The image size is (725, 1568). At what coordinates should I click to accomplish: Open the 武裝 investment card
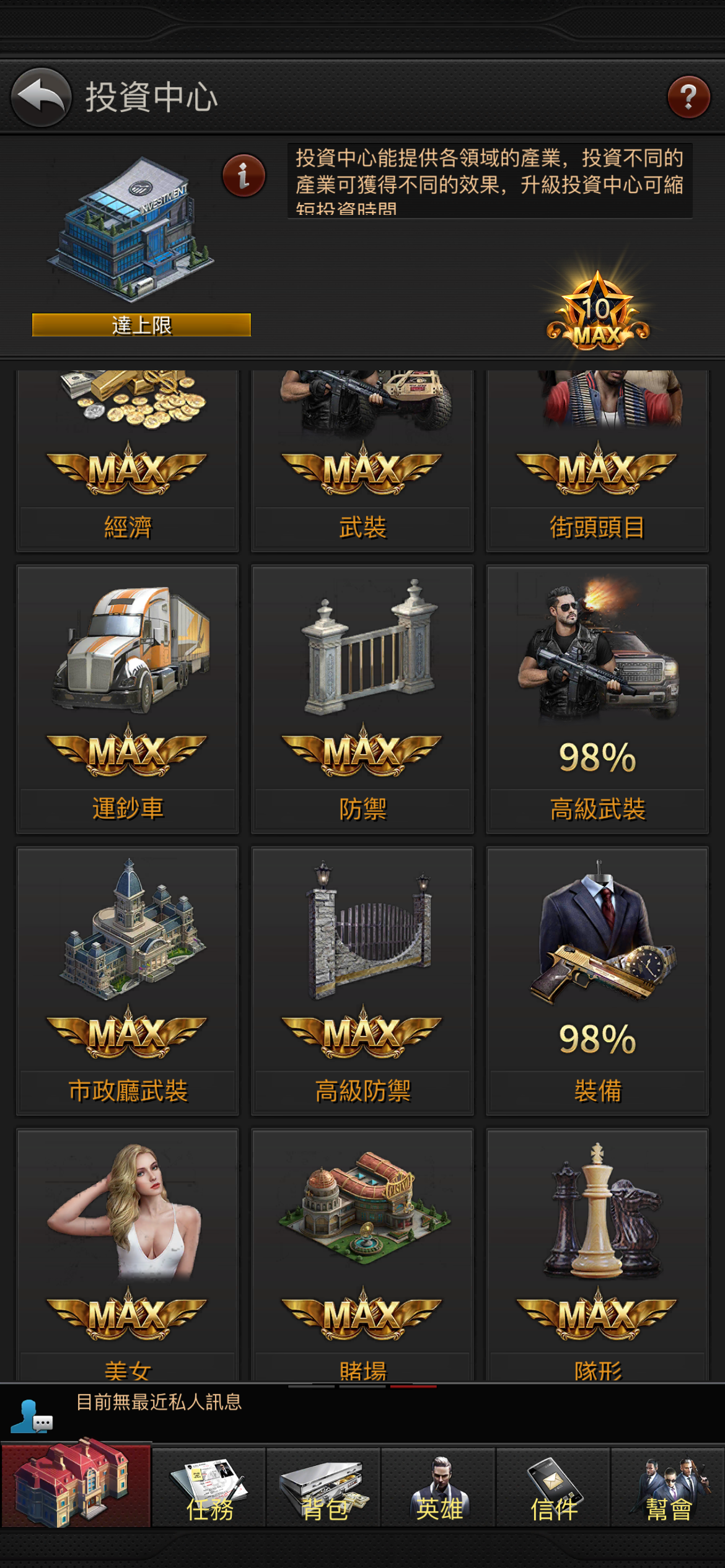362,461
